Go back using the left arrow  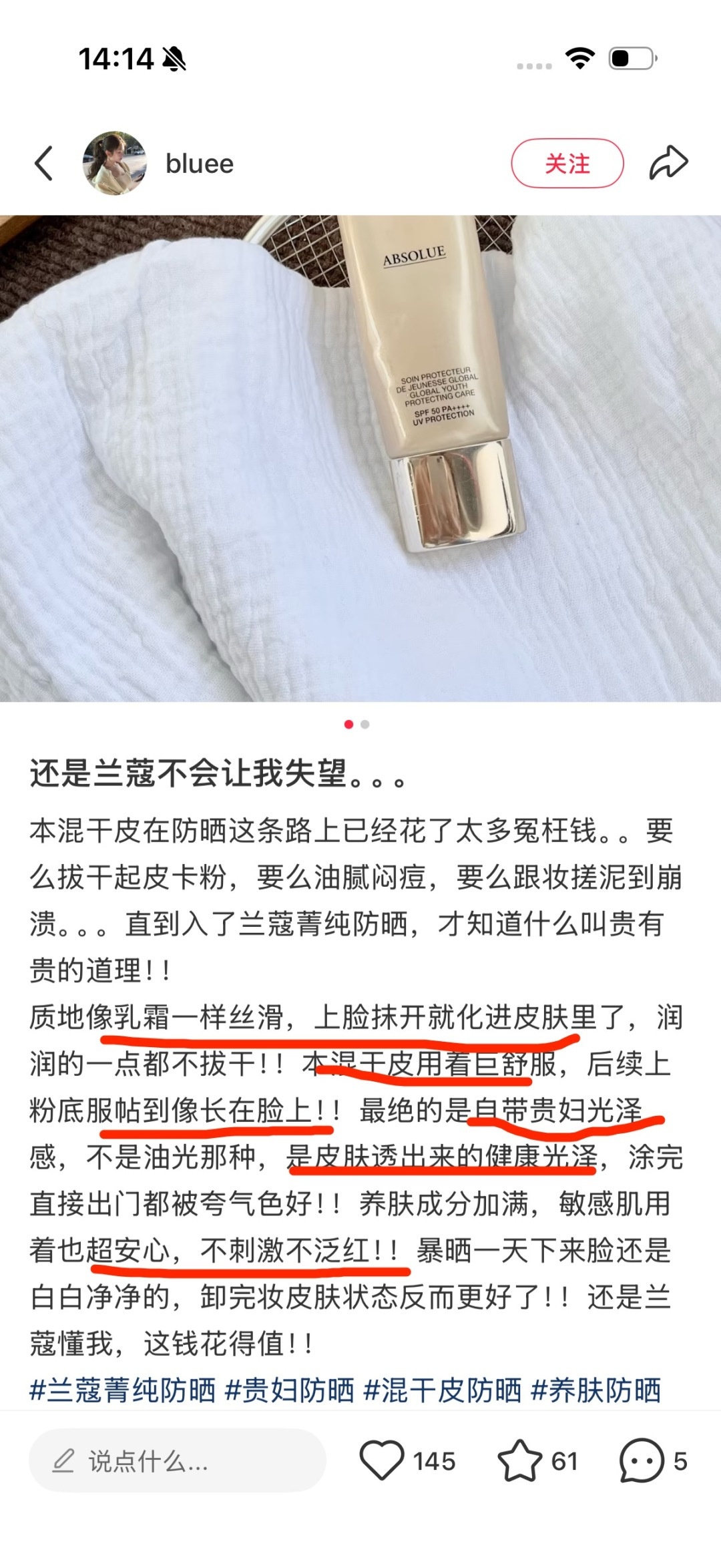44,164
